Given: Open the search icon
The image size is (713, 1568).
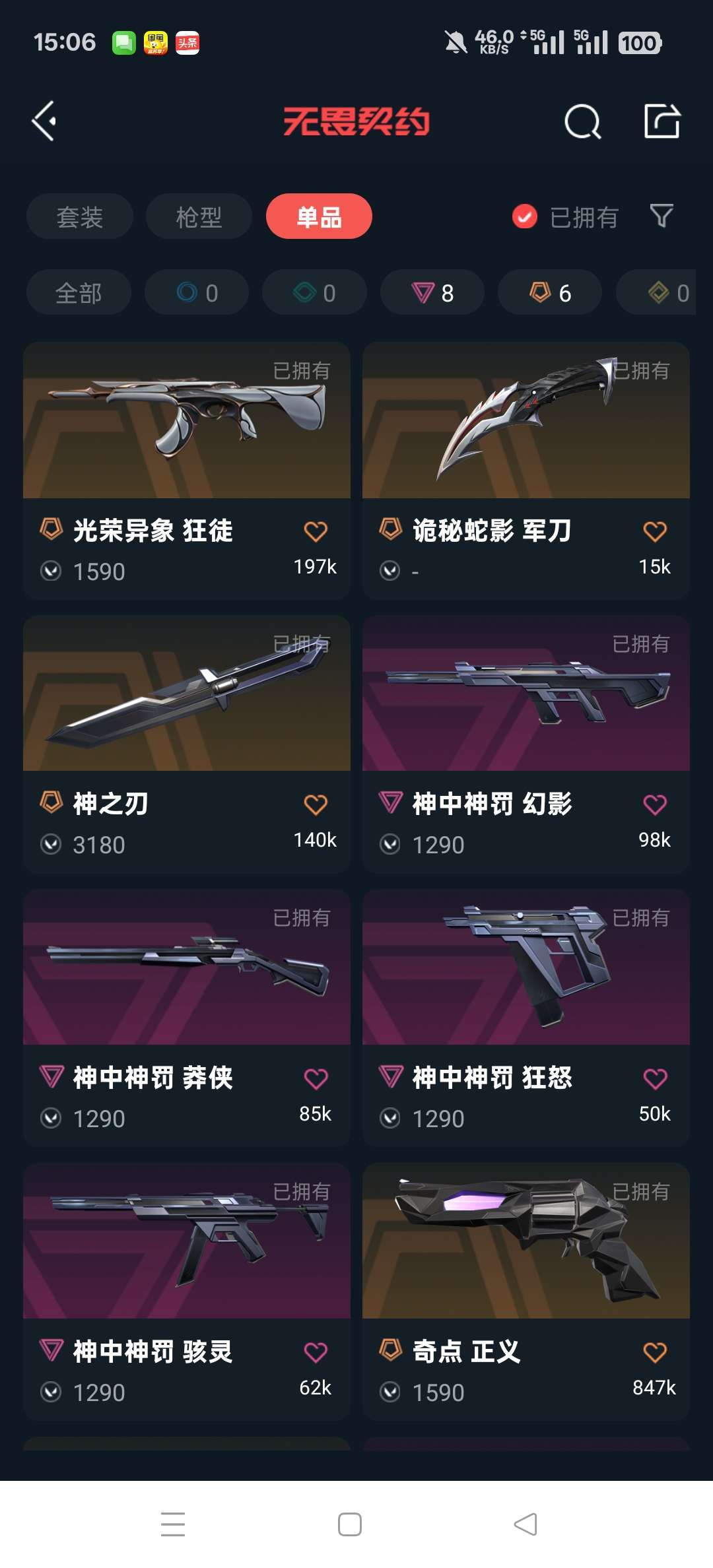Looking at the screenshot, I should [x=583, y=121].
